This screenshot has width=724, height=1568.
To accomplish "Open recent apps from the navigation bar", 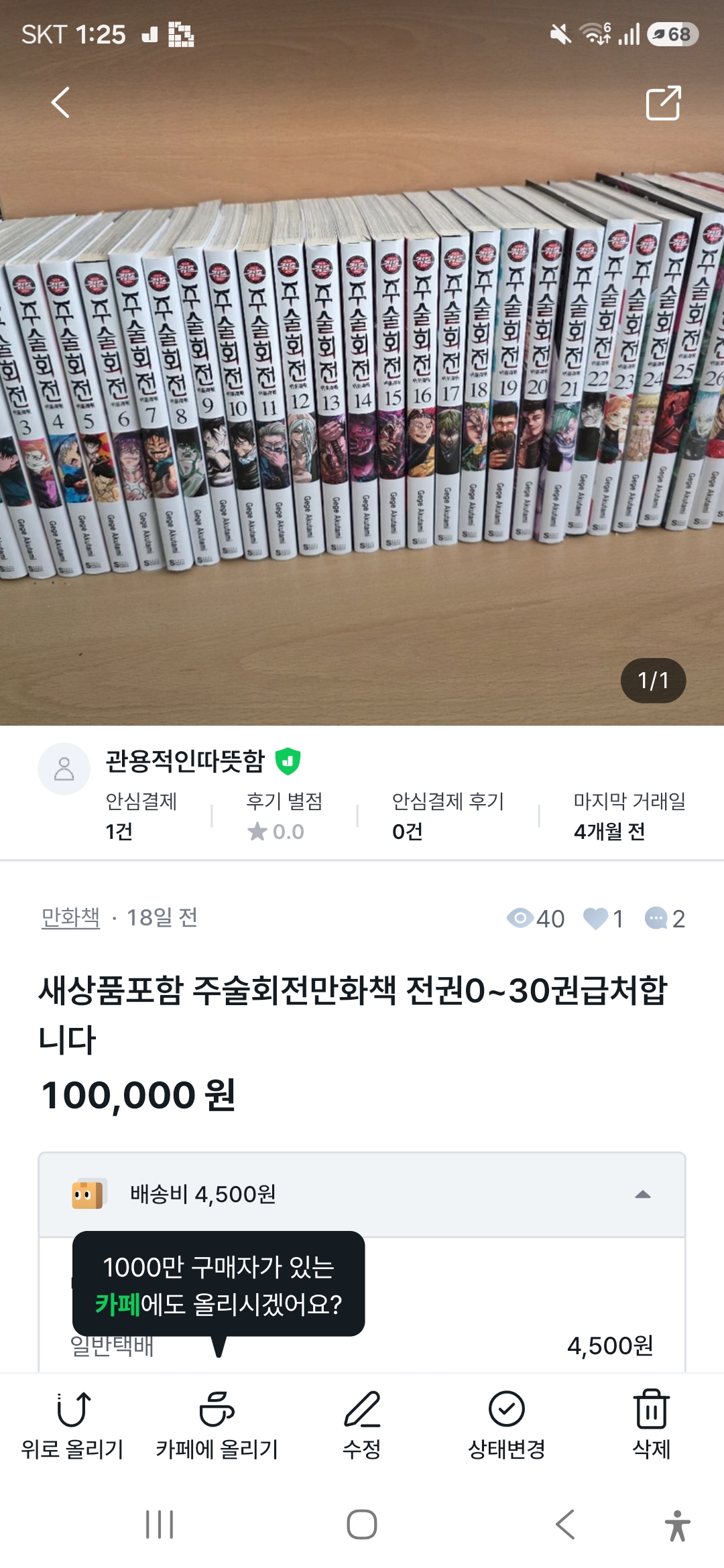I will (160, 1524).
